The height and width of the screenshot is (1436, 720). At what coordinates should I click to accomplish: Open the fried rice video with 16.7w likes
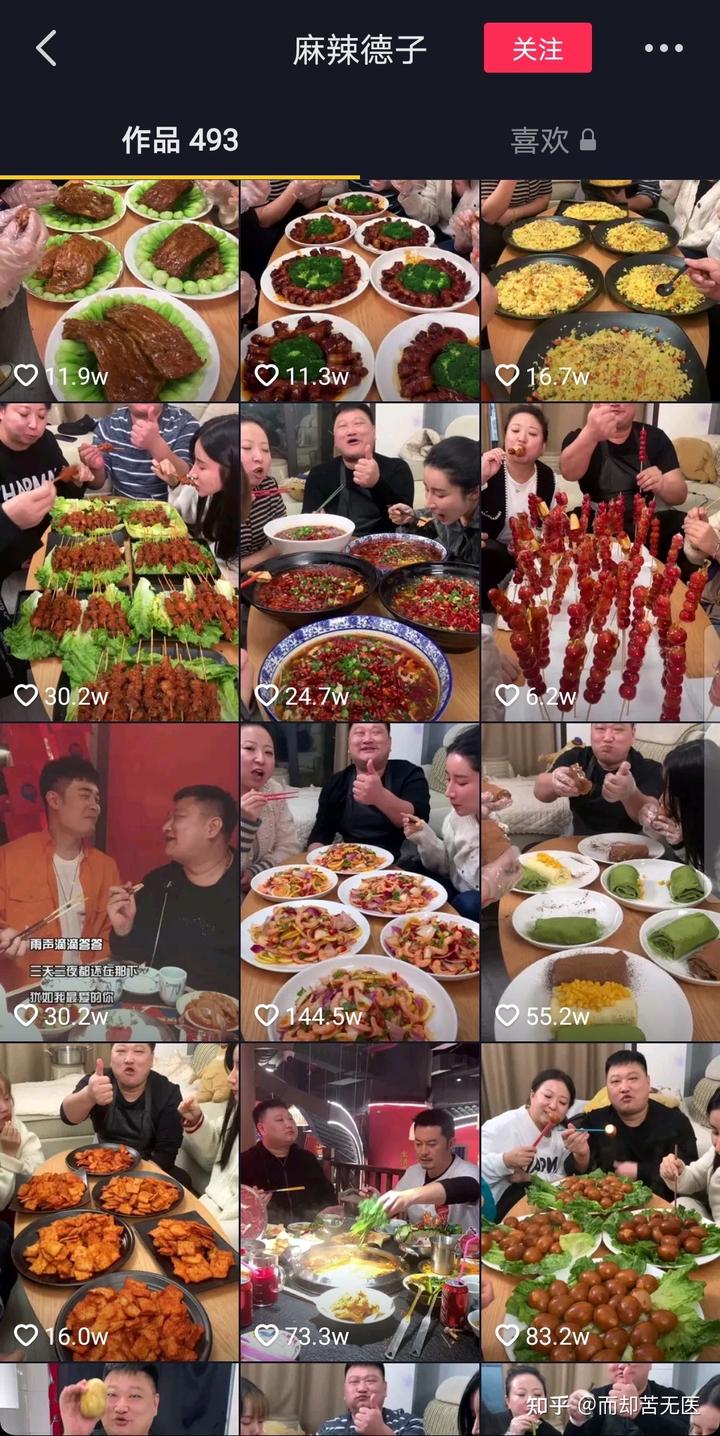[x=600, y=290]
